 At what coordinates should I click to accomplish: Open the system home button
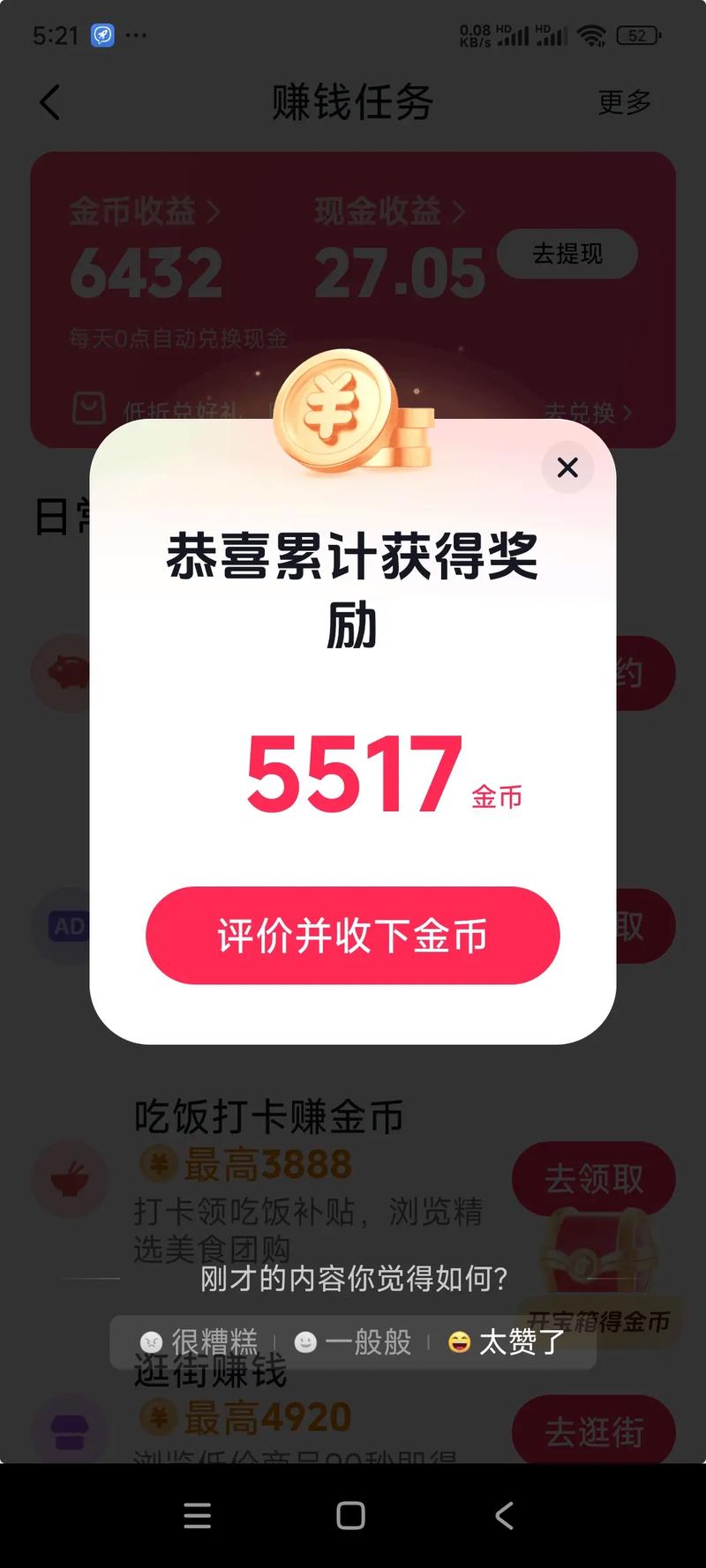351,1516
